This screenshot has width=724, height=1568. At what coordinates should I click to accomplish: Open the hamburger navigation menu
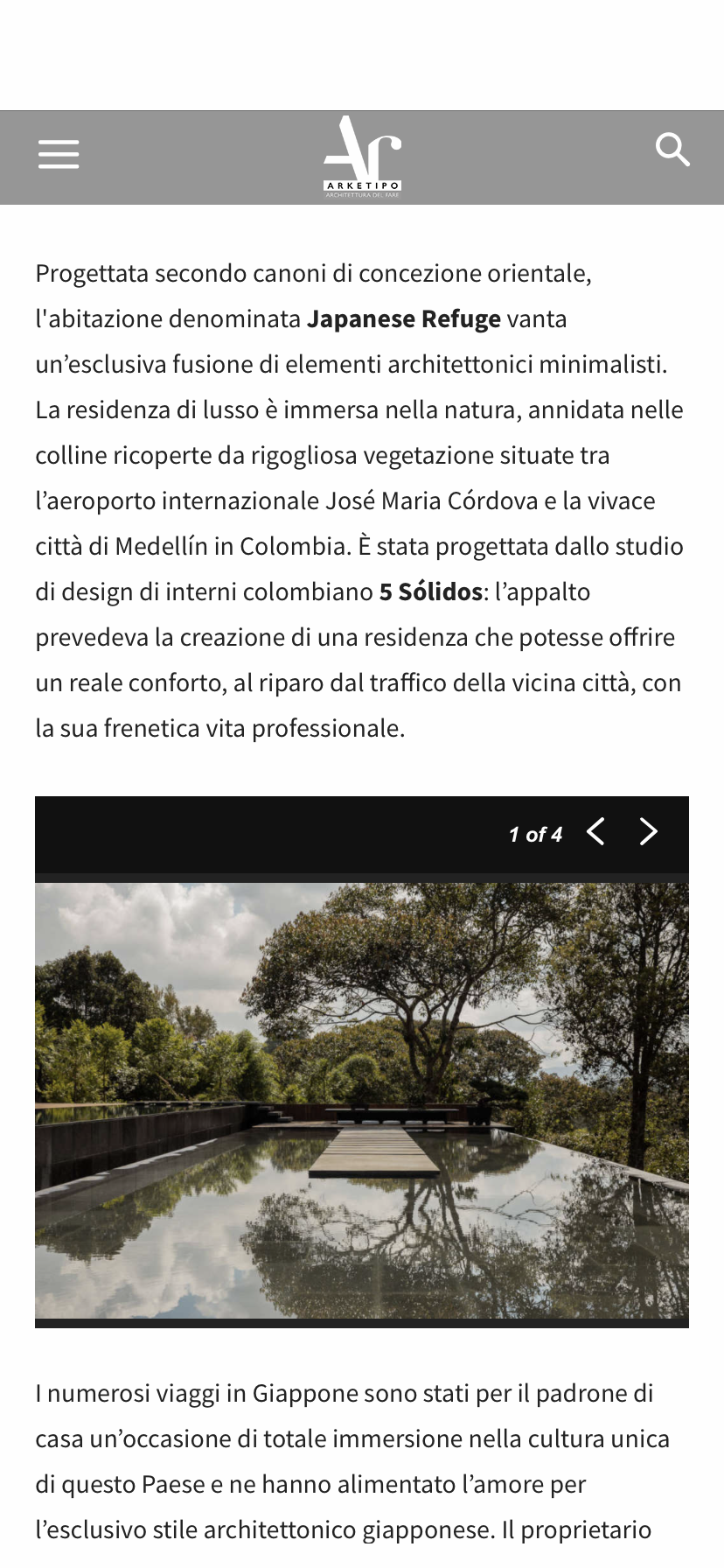(59, 154)
